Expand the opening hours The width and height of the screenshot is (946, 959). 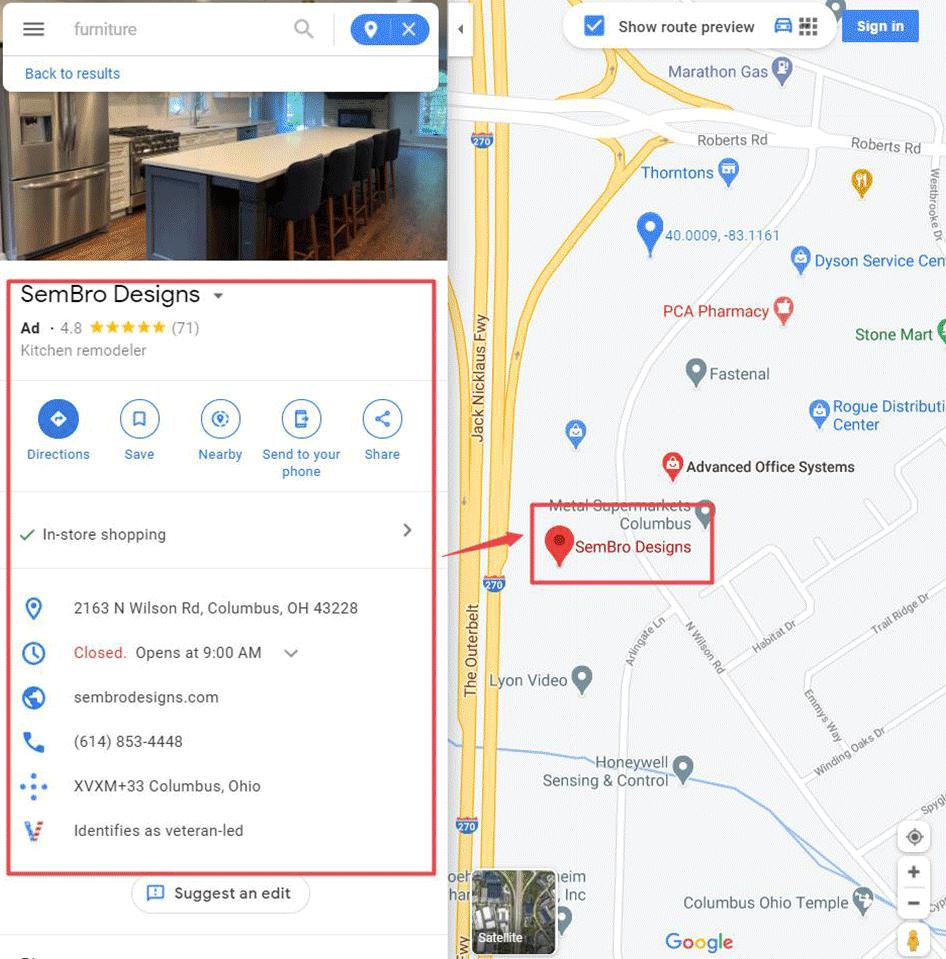click(x=291, y=653)
